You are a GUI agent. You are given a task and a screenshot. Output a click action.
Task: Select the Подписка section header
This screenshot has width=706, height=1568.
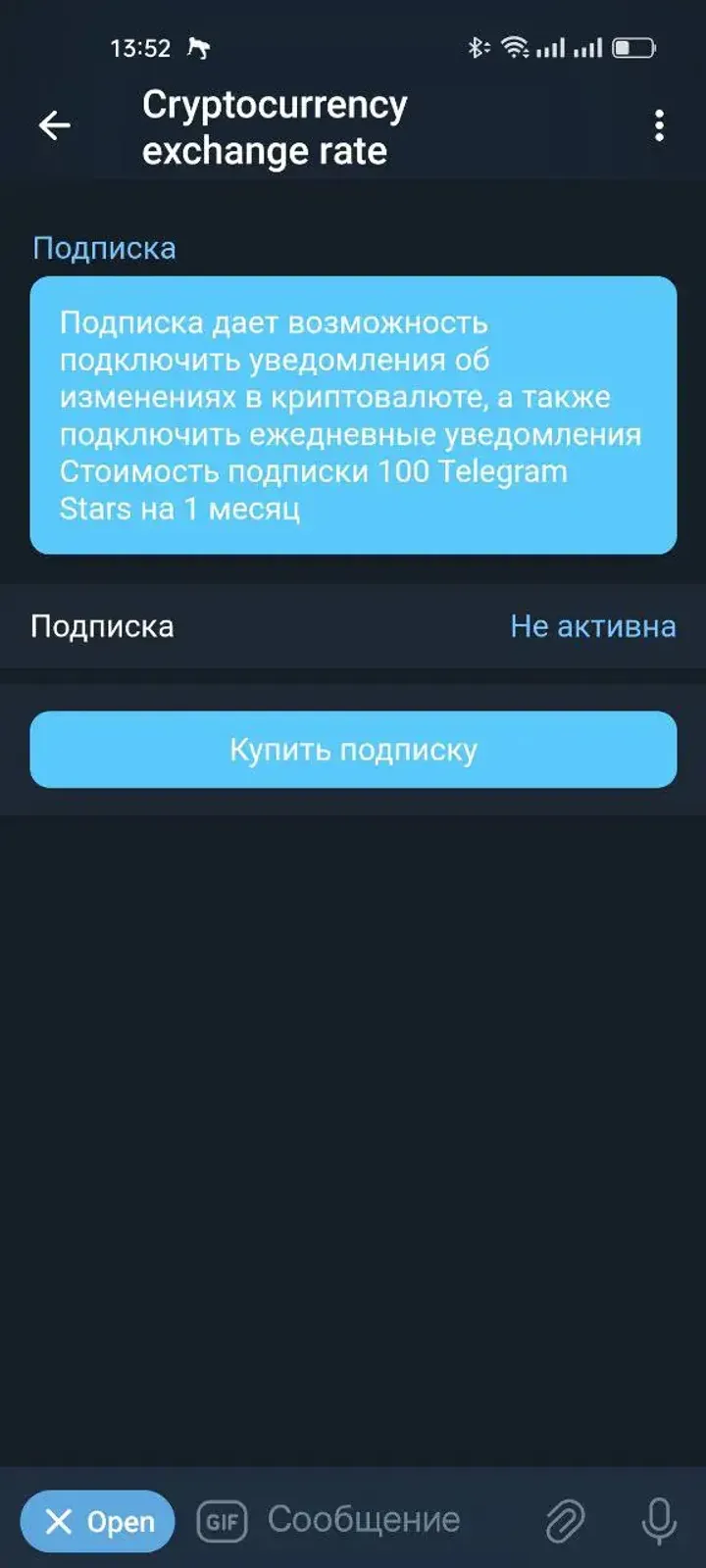[x=104, y=247]
